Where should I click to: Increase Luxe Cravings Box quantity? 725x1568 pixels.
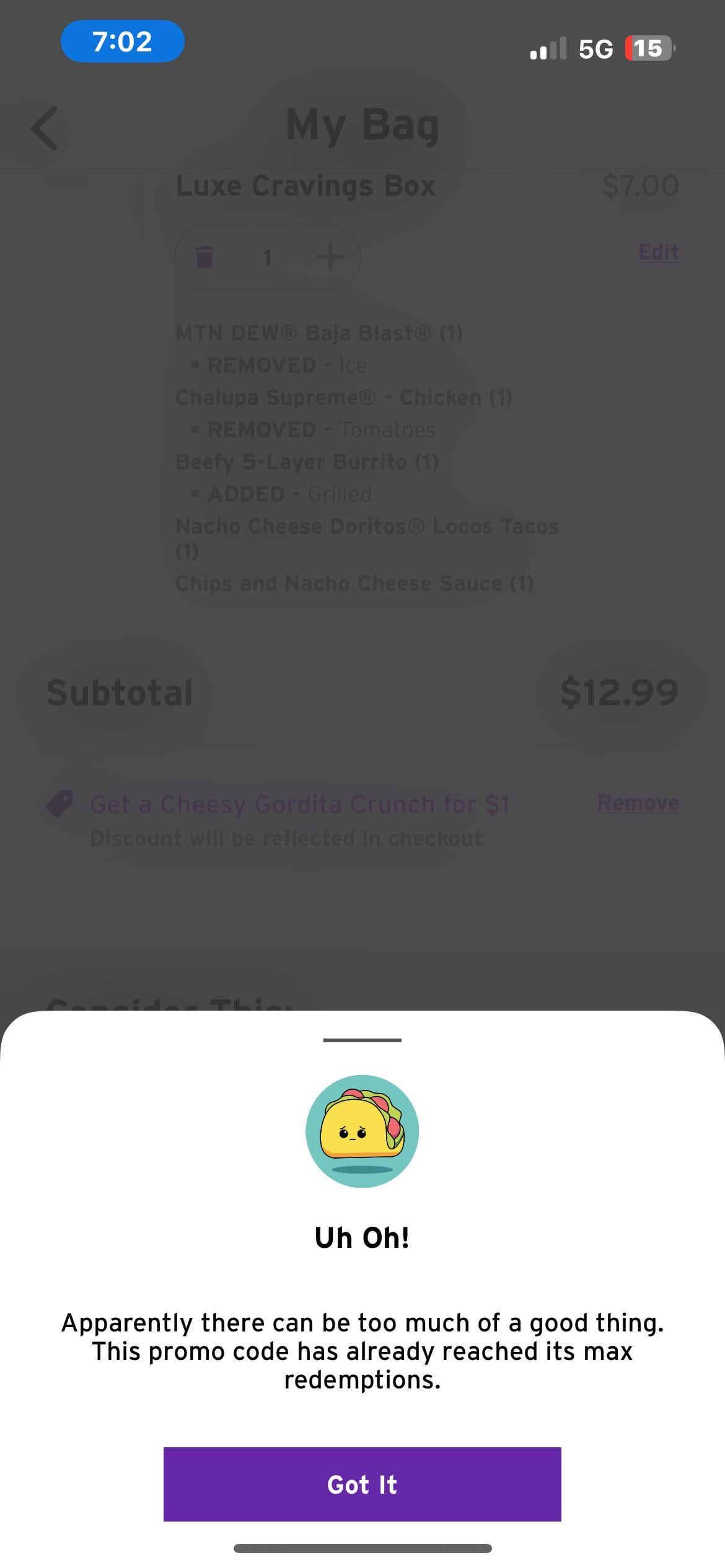330,256
